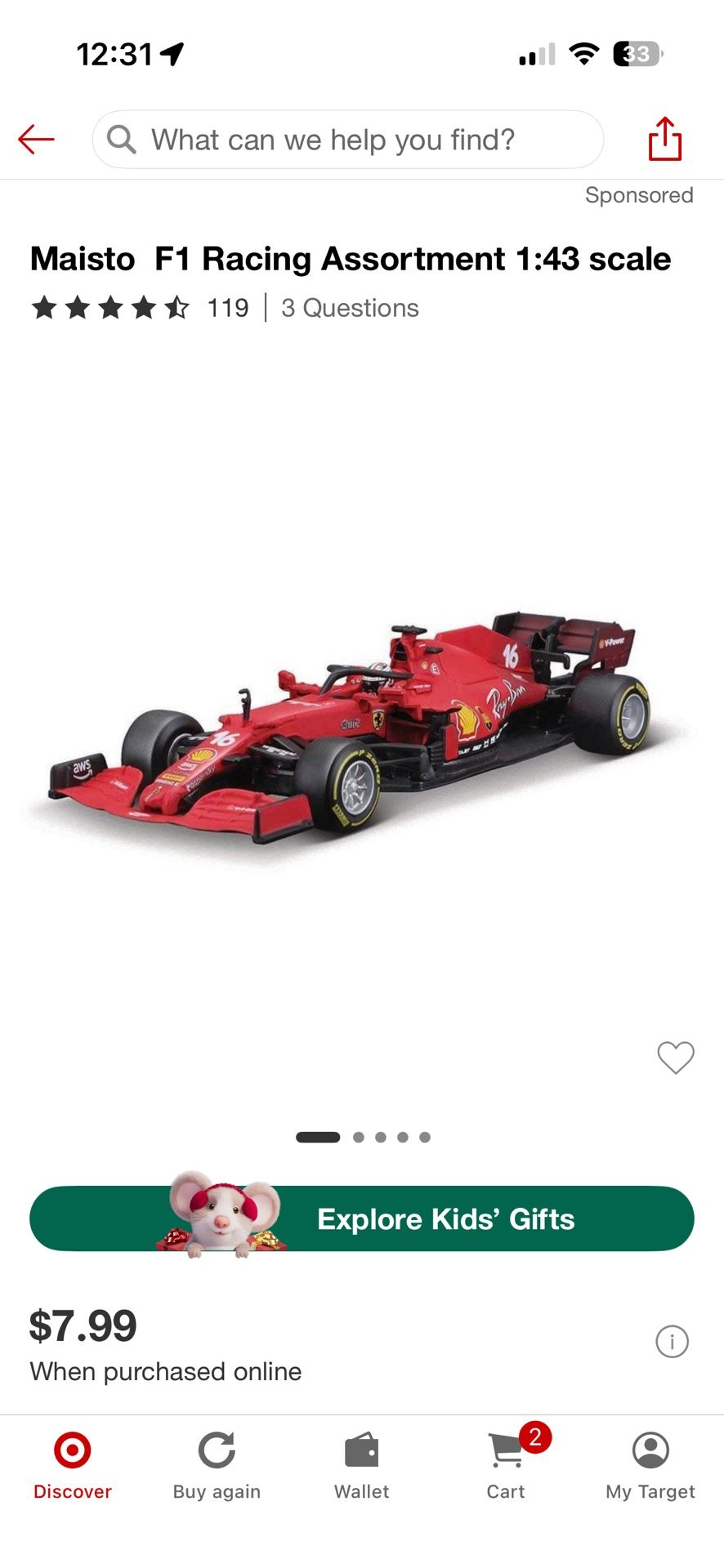Viewport: 724px width, 1568px height.
Task: Open the price info icon
Action: [x=672, y=1341]
